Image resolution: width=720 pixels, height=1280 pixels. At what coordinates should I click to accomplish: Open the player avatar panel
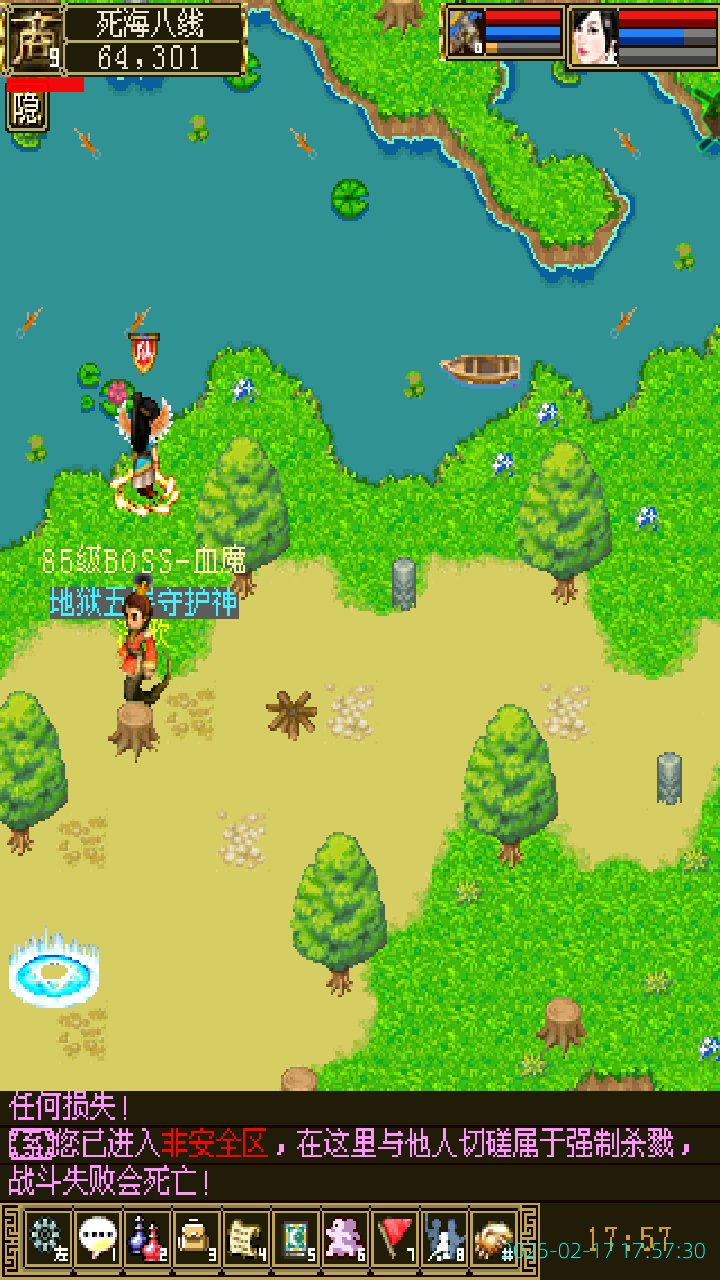(33, 40)
